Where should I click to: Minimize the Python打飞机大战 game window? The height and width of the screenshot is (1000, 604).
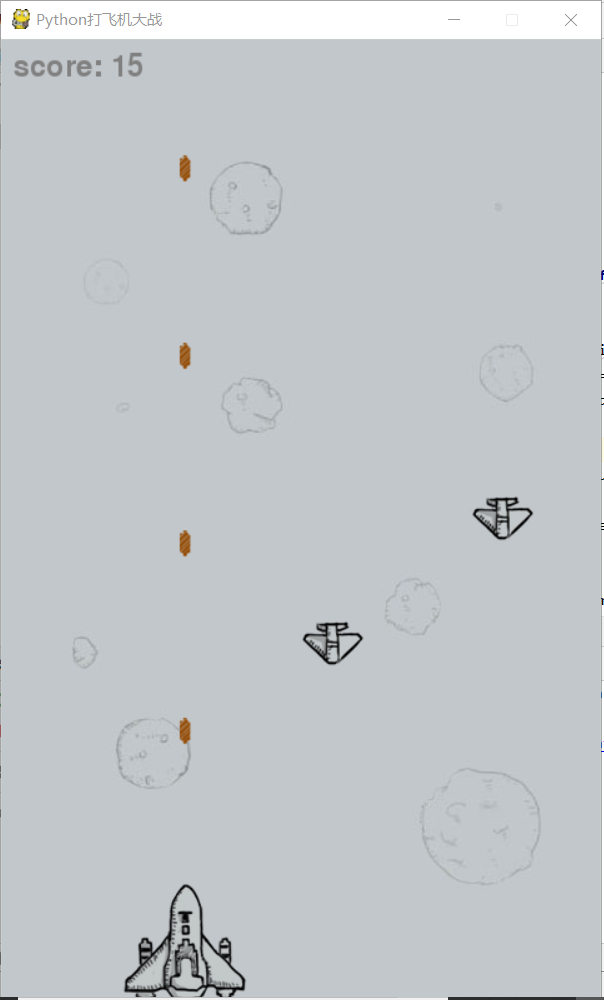(x=454, y=20)
